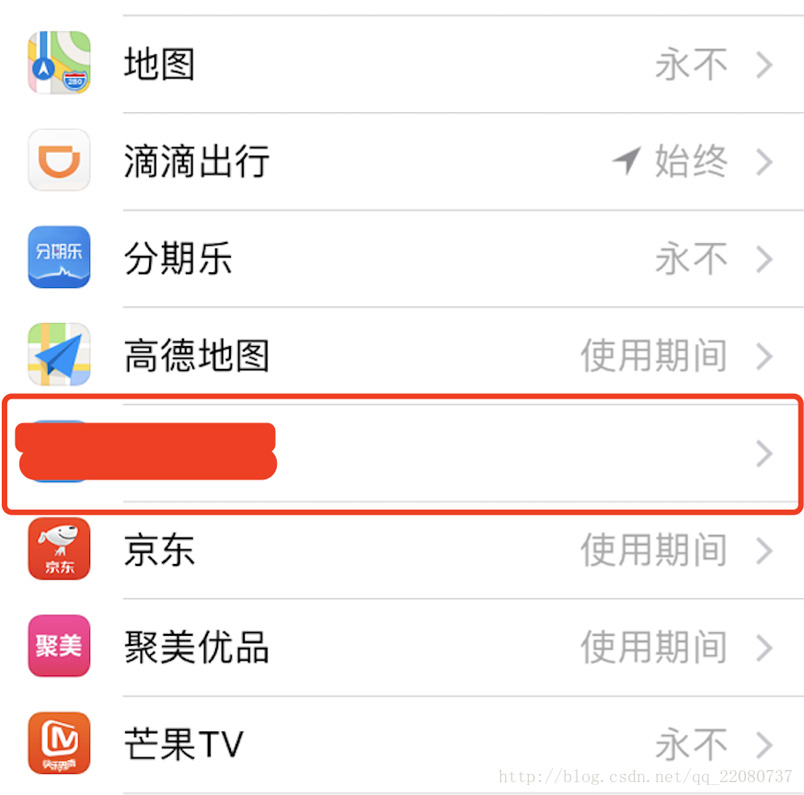Select the 分期乐 app row
This screenshot has height=795, width=804.
pyautogui.click(x=400, y=259)
